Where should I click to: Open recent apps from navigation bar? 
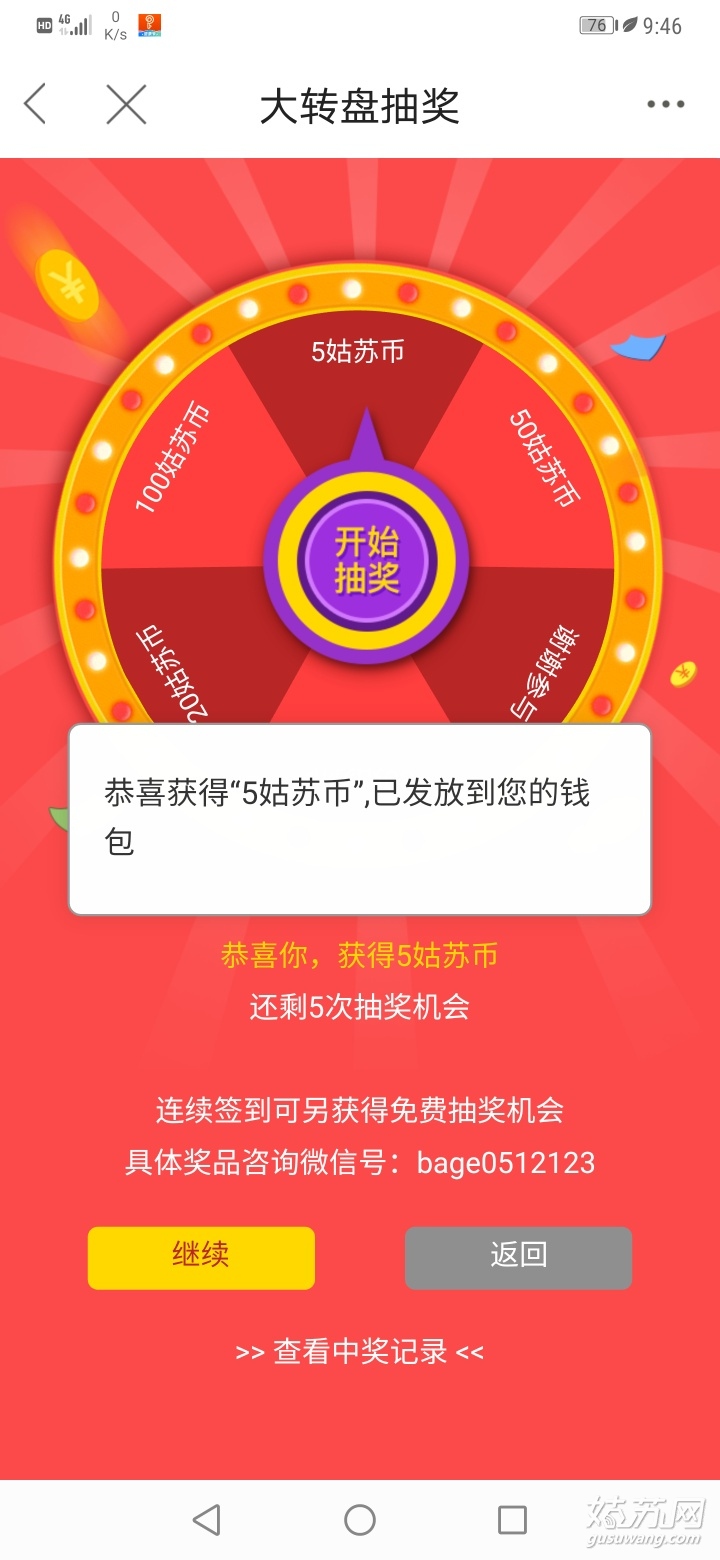[x=512, y=1520]
